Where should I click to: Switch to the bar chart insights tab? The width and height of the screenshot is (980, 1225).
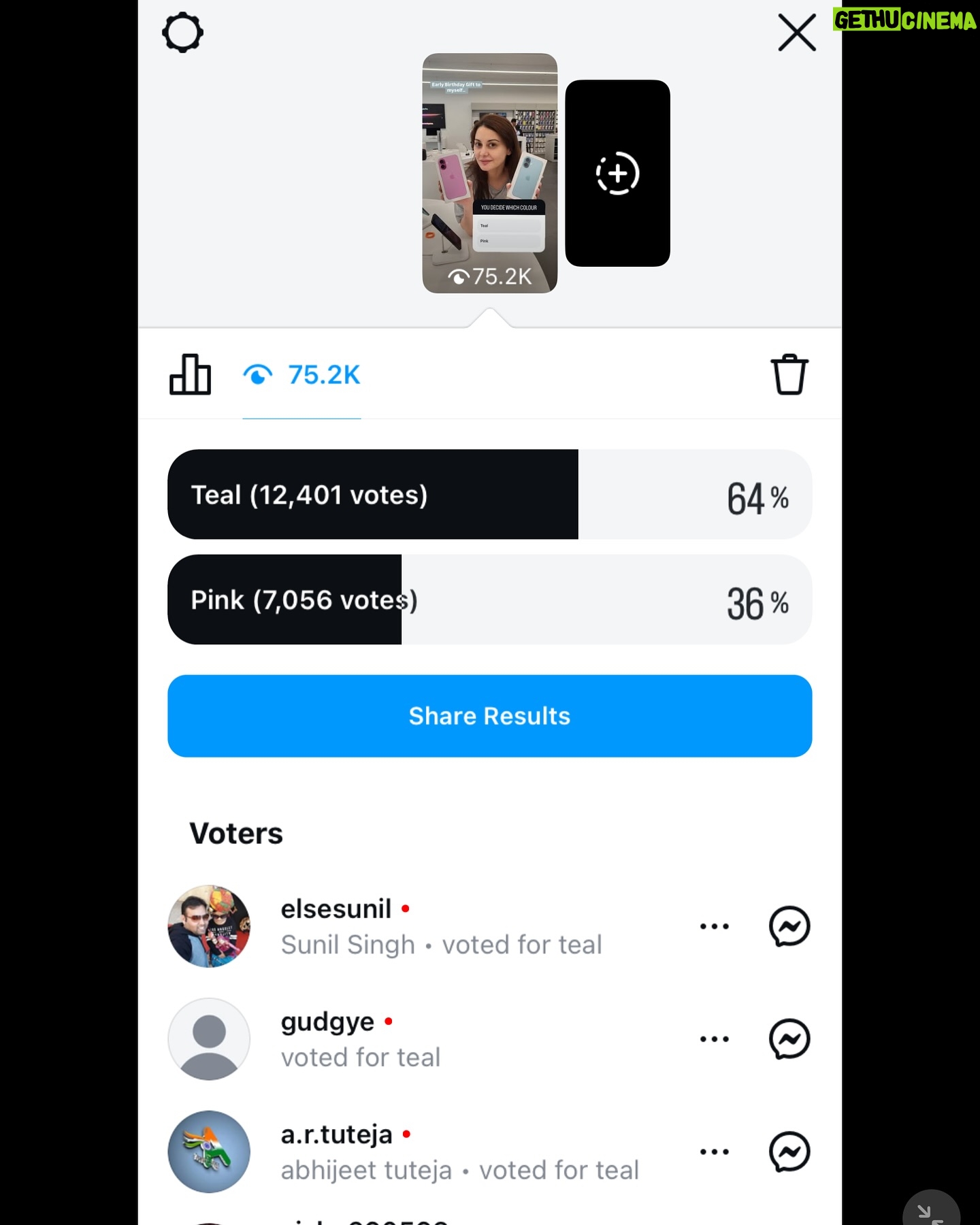click(190, 375)
